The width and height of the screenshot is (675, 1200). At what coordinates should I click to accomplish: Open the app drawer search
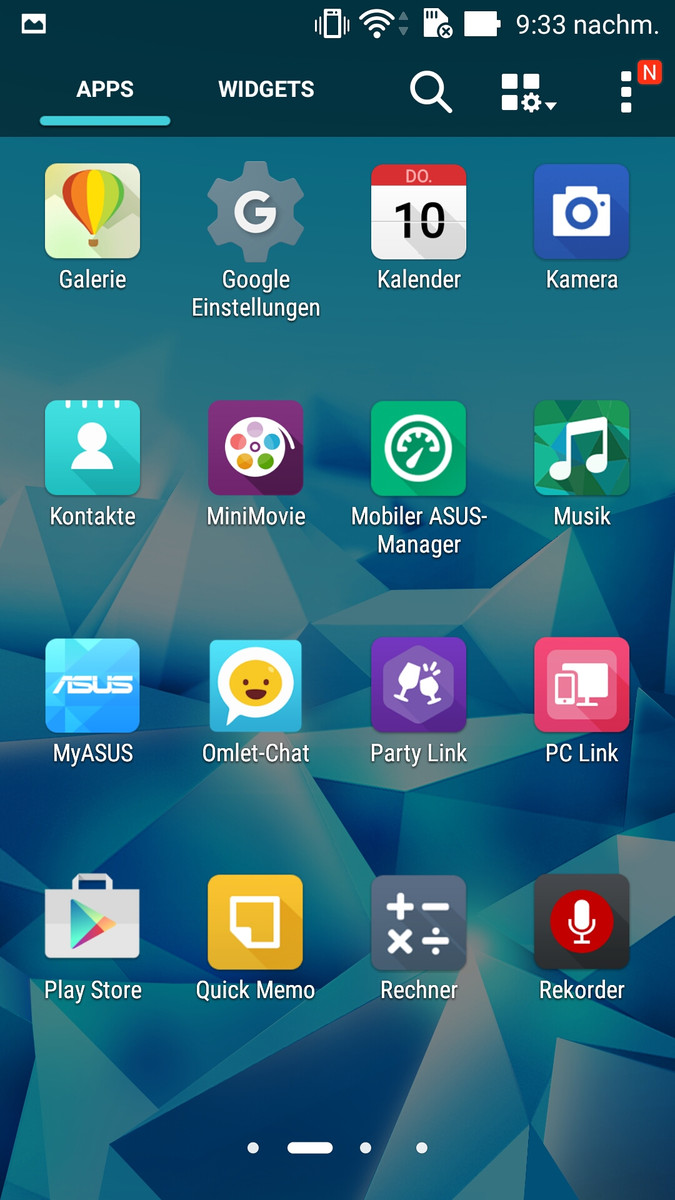pyautogui.click(x=431, y=92)
